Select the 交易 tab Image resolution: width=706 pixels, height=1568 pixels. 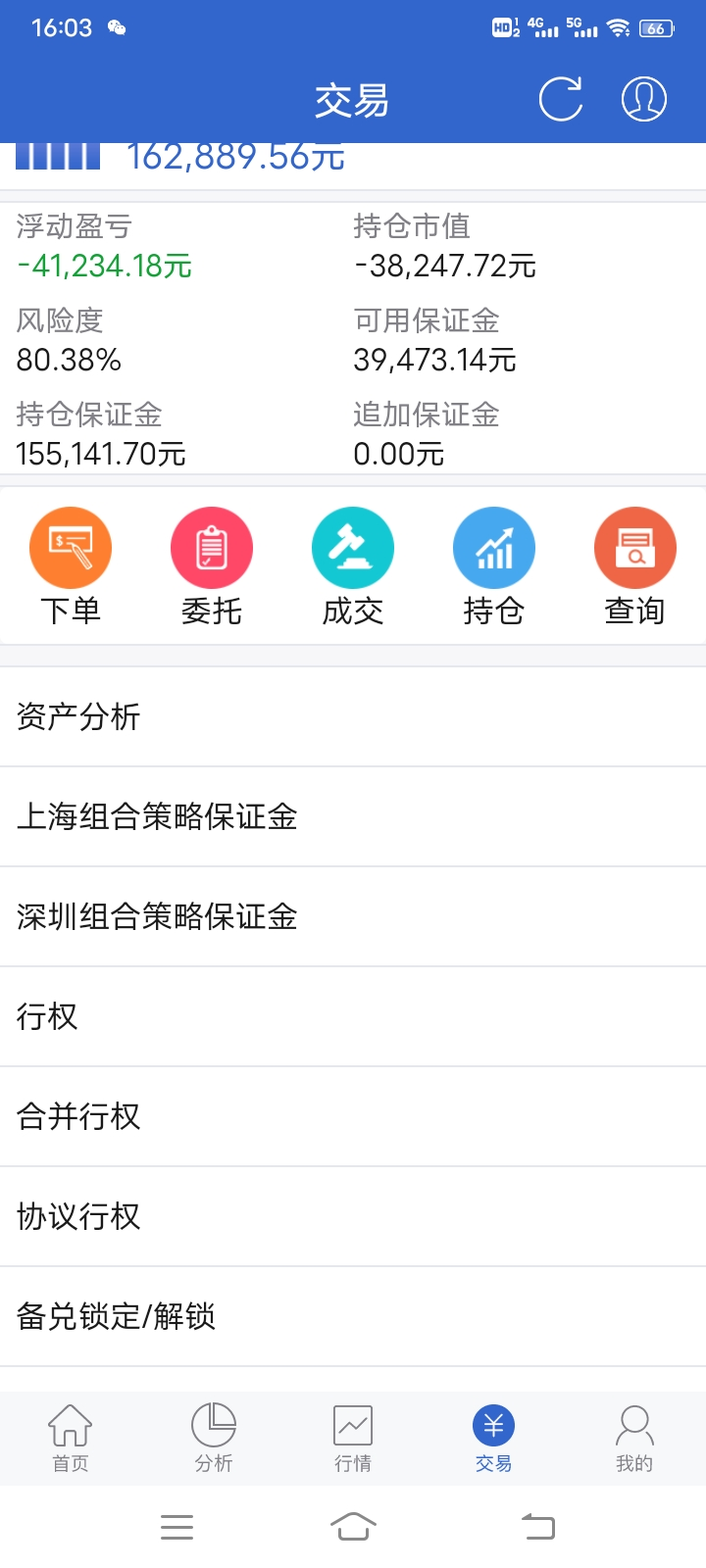[493, 1438]
